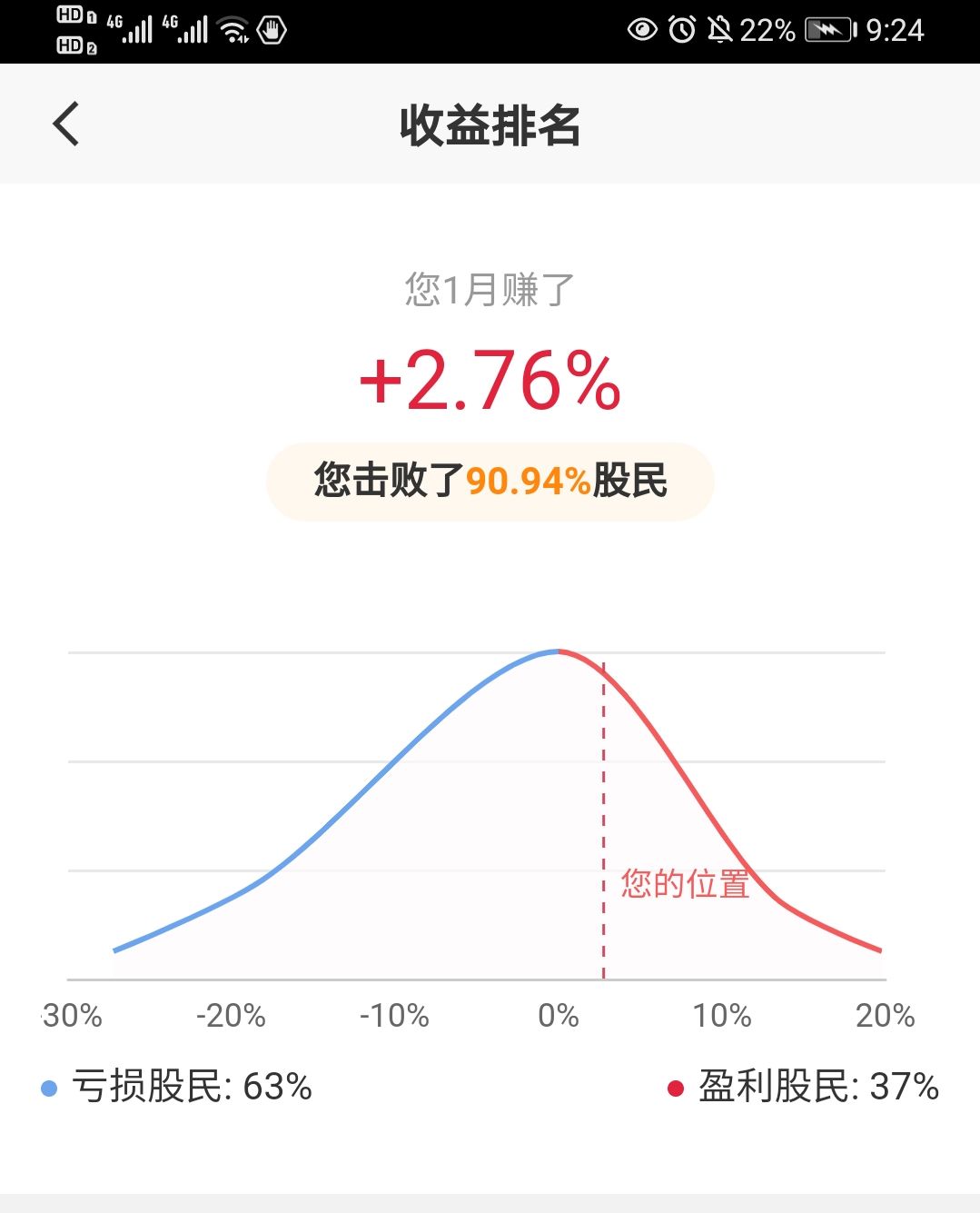Tap the alarm clock status bar icon
Viewport: 980px width, 1213px height.
pyautogui.click(x=682, y=30)
